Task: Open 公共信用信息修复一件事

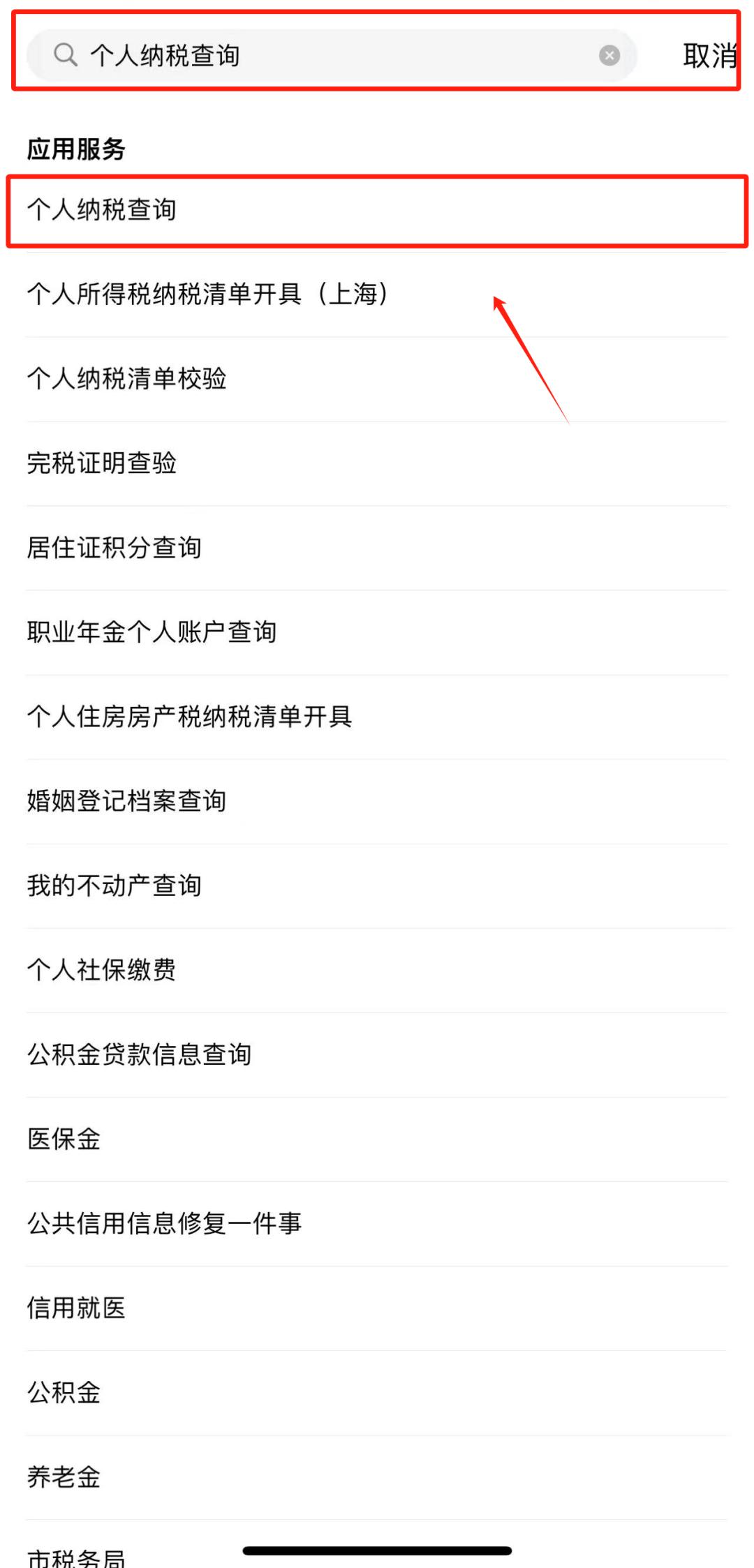Action: [165, 1223]
